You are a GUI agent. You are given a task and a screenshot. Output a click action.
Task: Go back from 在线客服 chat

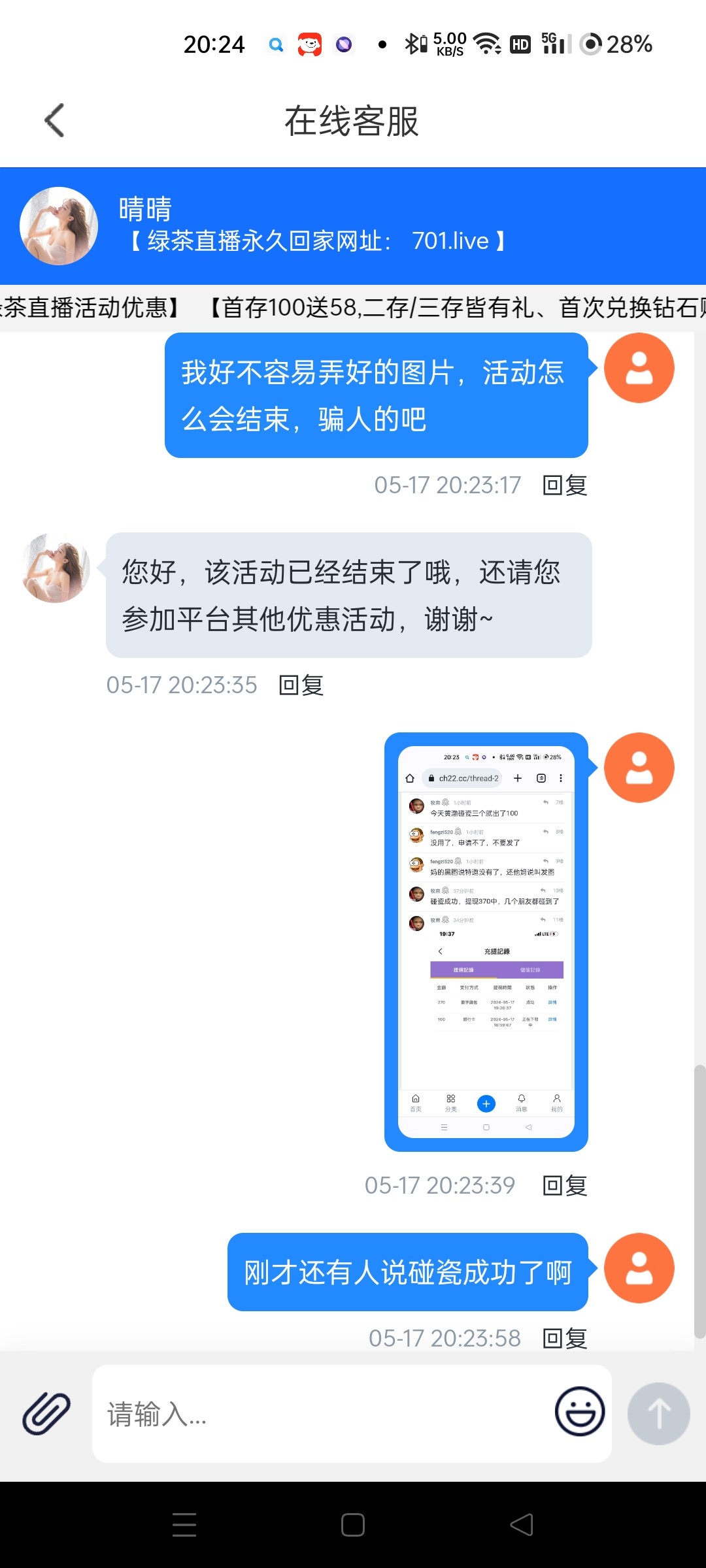55,121
